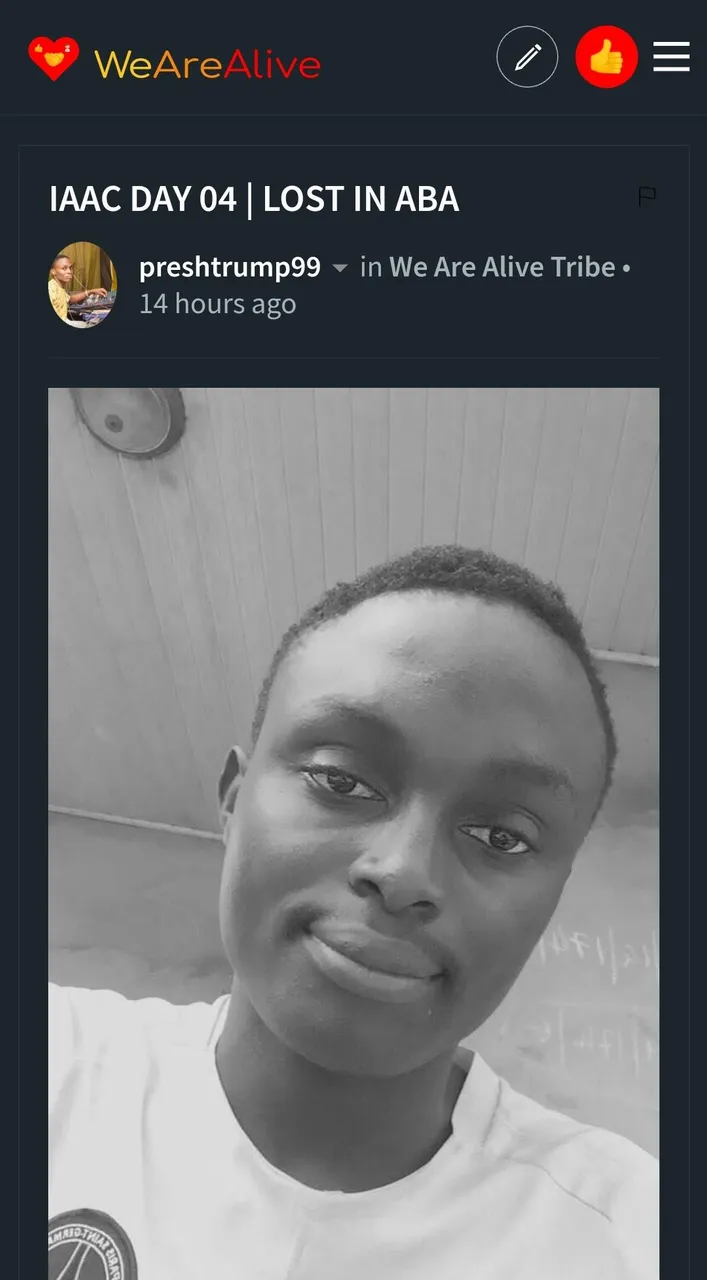View the post's black-and-white selfie image

(x=353, y=830)
